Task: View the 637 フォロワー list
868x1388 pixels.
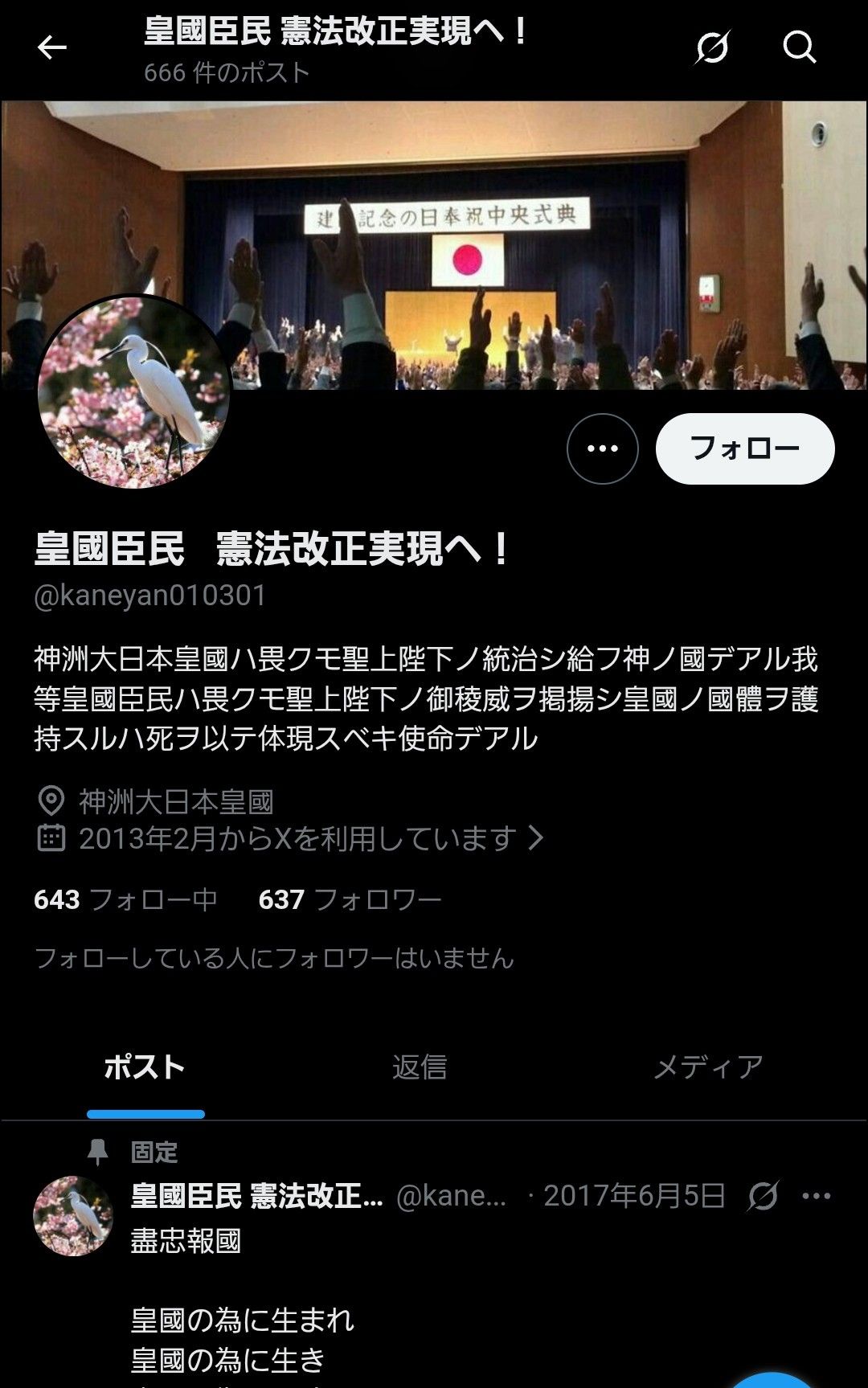Action: pos(350,899)
